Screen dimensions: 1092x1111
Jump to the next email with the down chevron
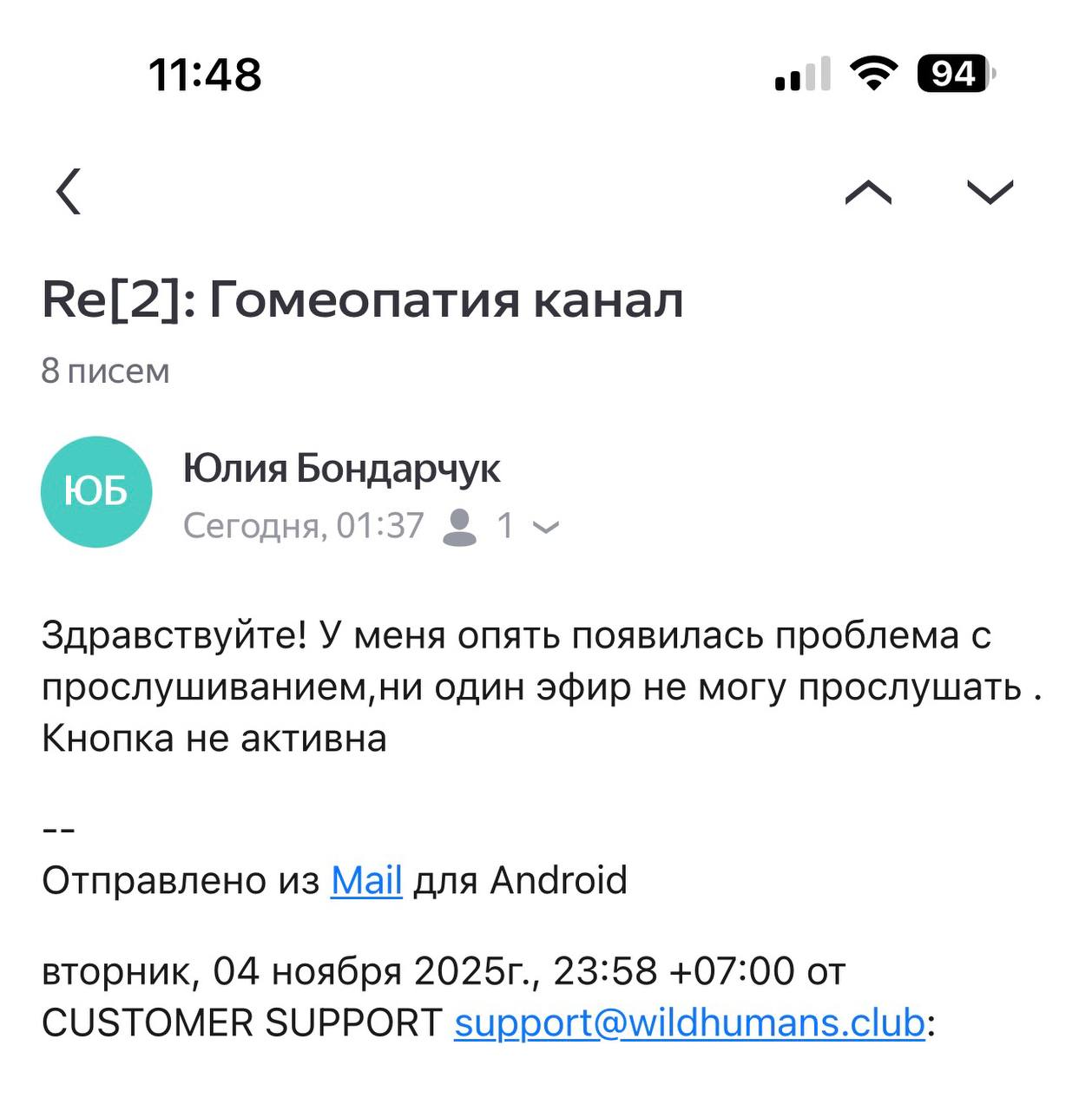pyautogui.click(x=990, y=192)
